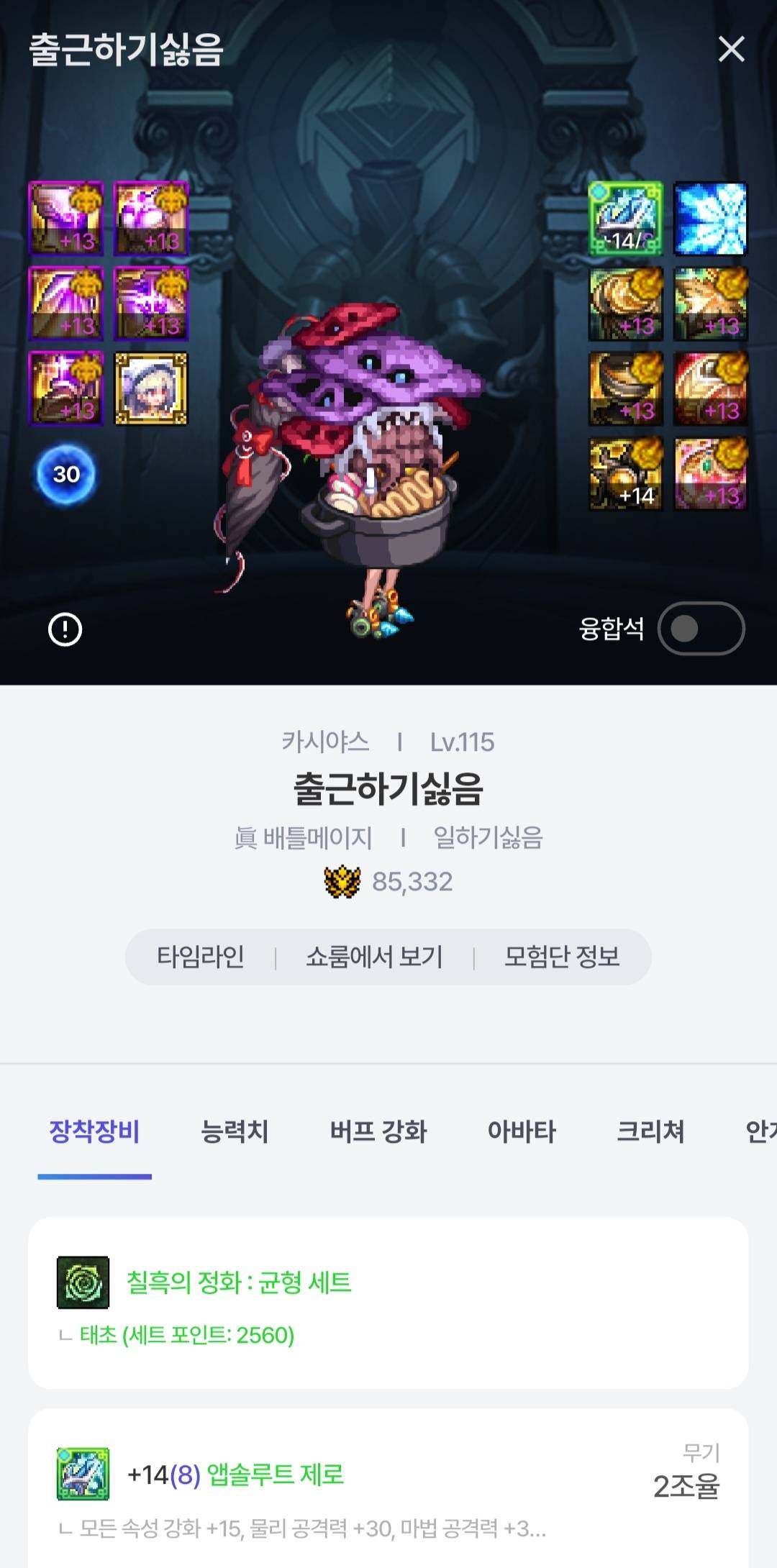Open the exclamation info icon
This screenshot has width=777, height=1568.
tap(65, 630)
